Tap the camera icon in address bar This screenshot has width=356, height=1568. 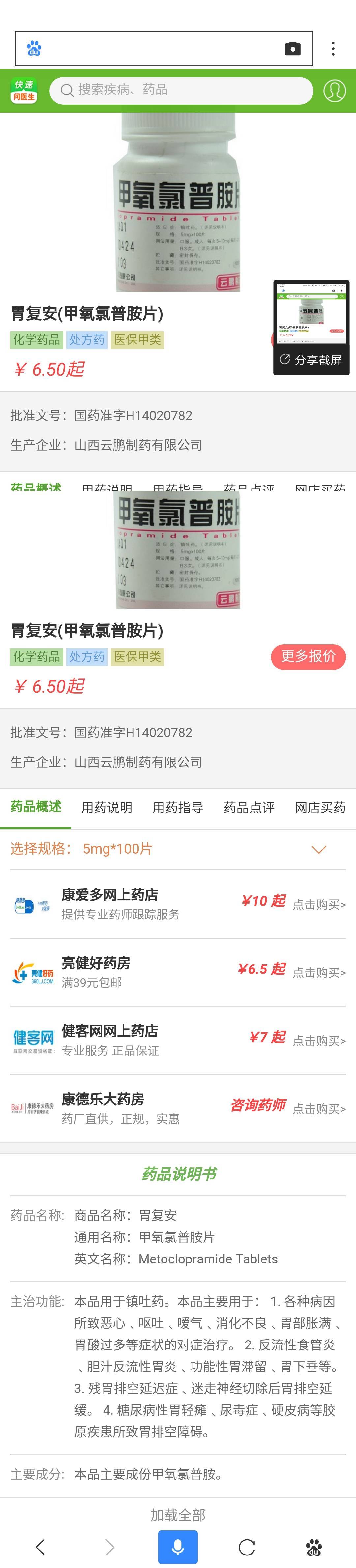pyautogui.click(x=293, y=49)
